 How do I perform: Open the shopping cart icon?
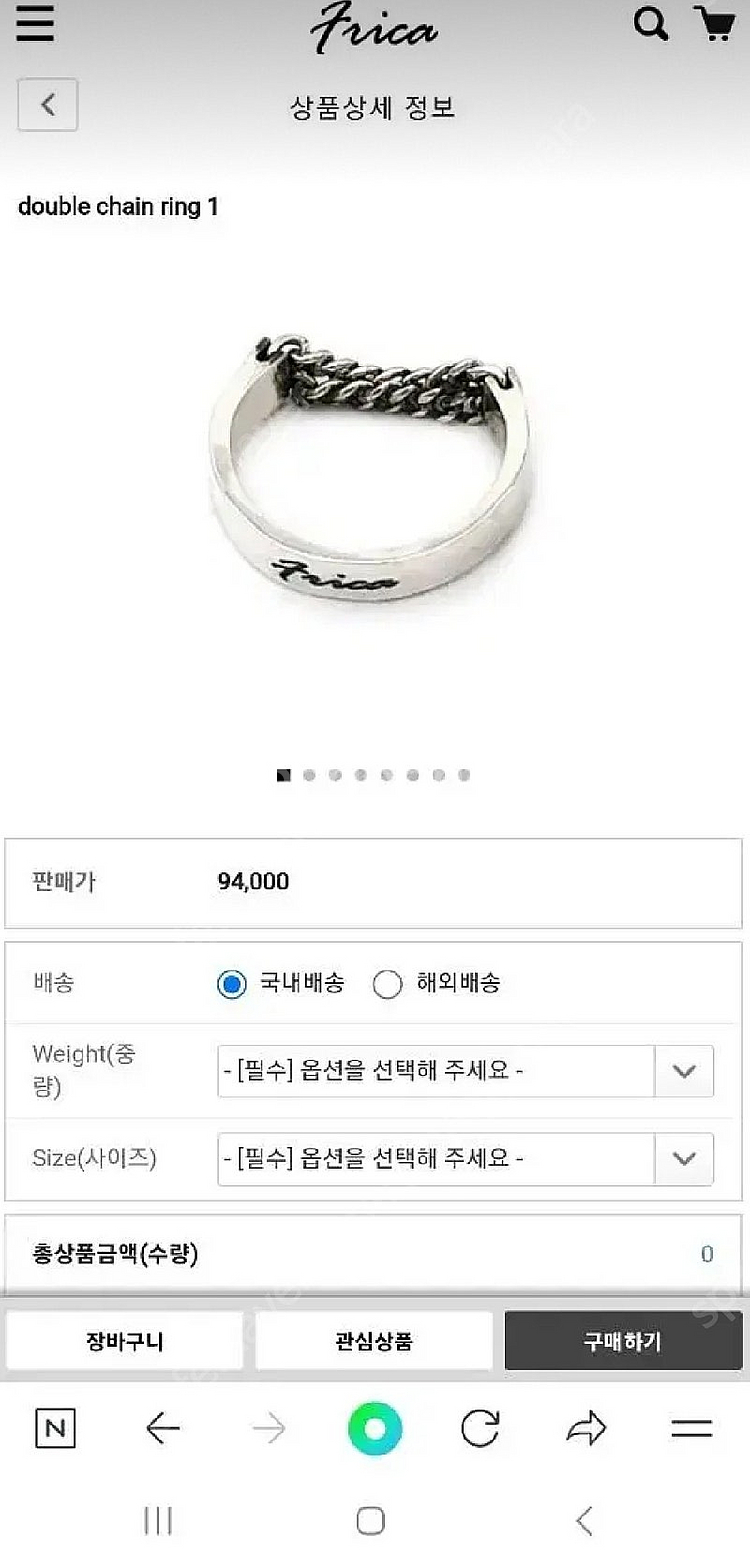click(716, 25)
